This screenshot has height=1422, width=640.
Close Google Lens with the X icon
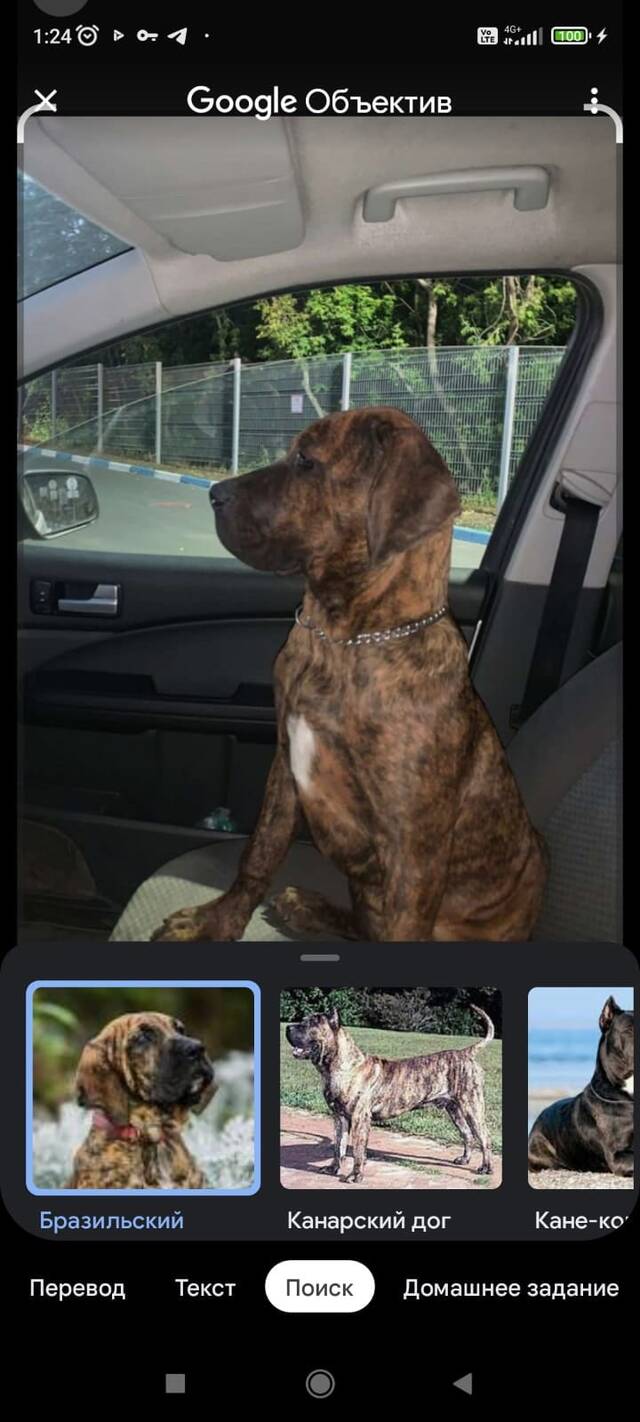click(x=45, y=100)
